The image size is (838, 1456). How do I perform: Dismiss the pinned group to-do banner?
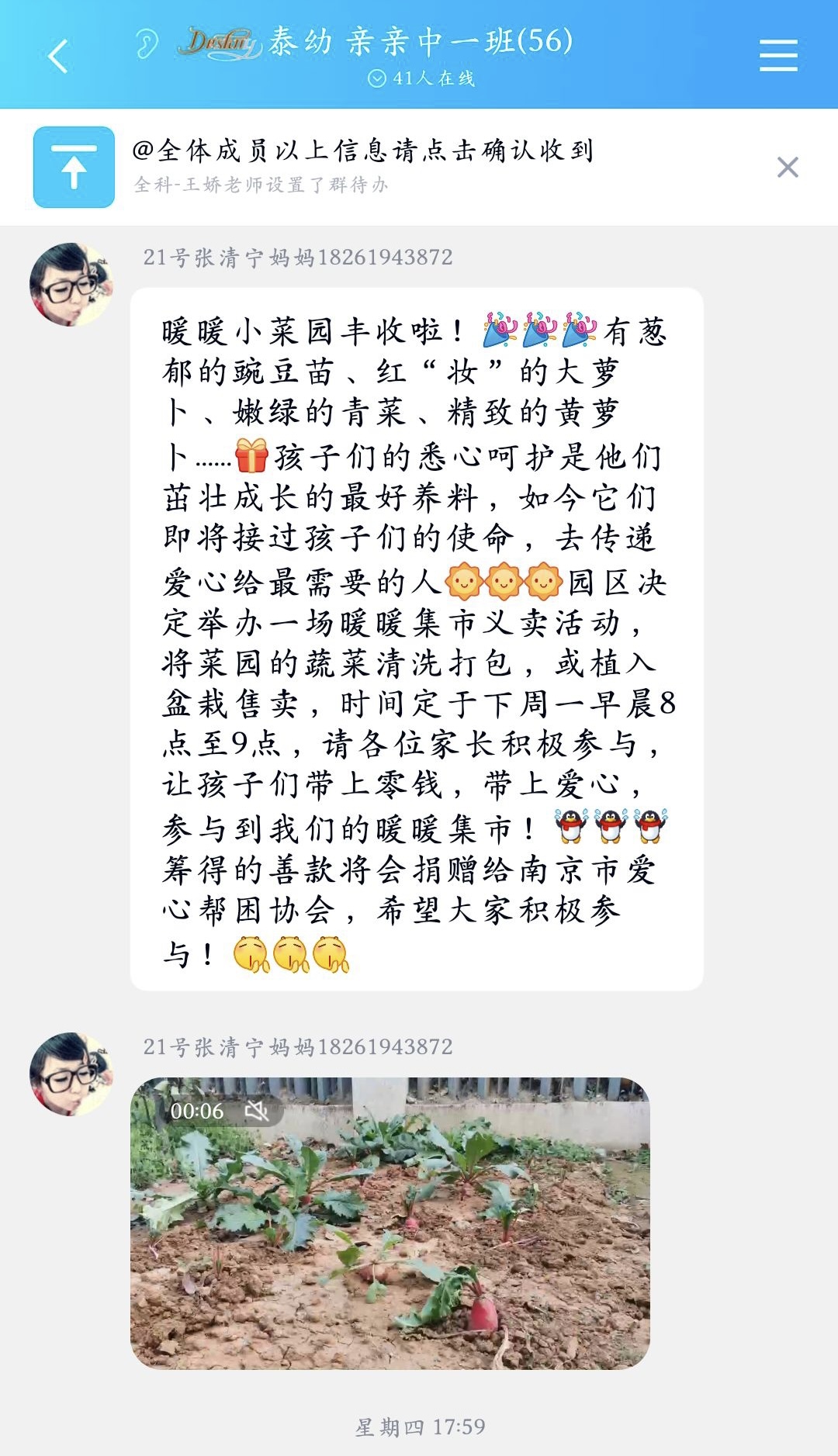pos(788,167)
